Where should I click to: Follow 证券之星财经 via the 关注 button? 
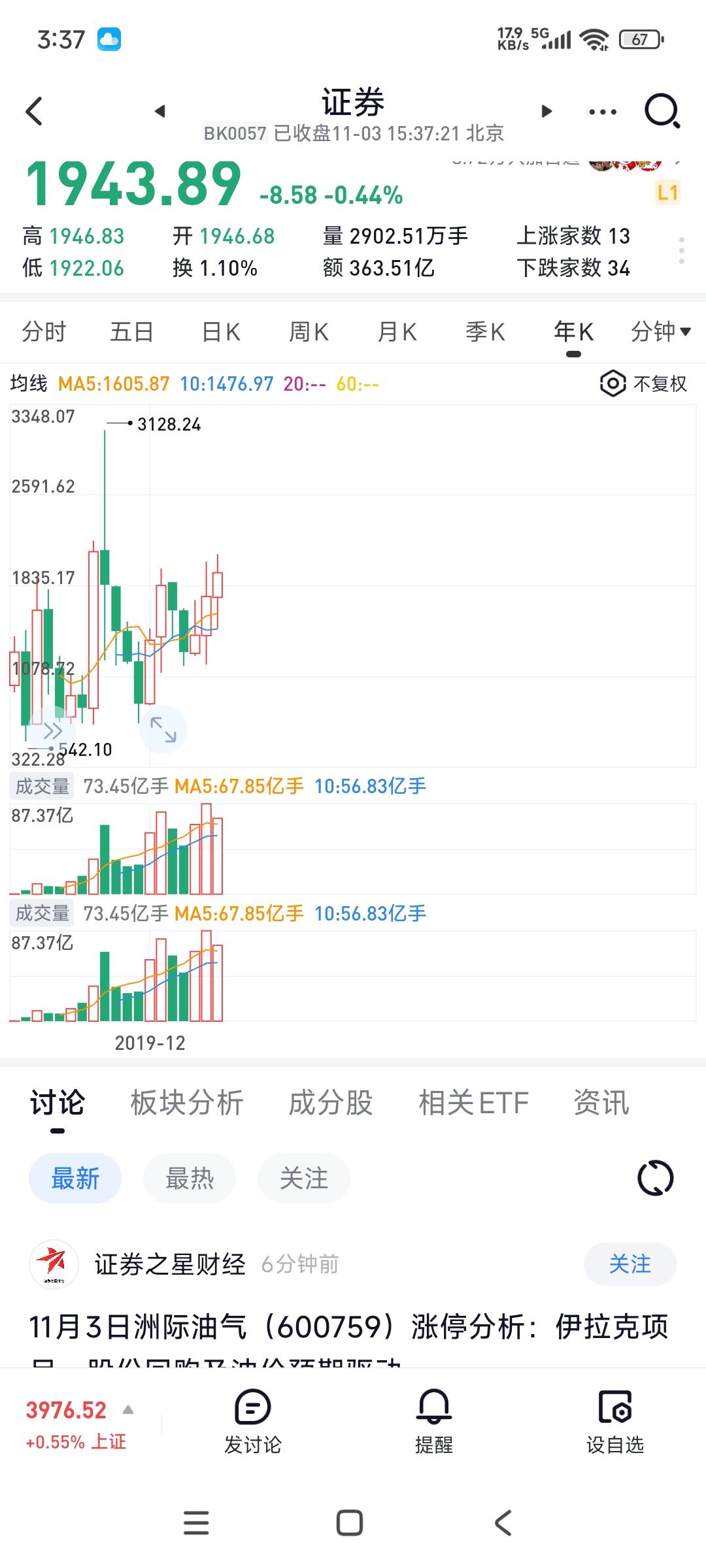tap(630, 1264)
